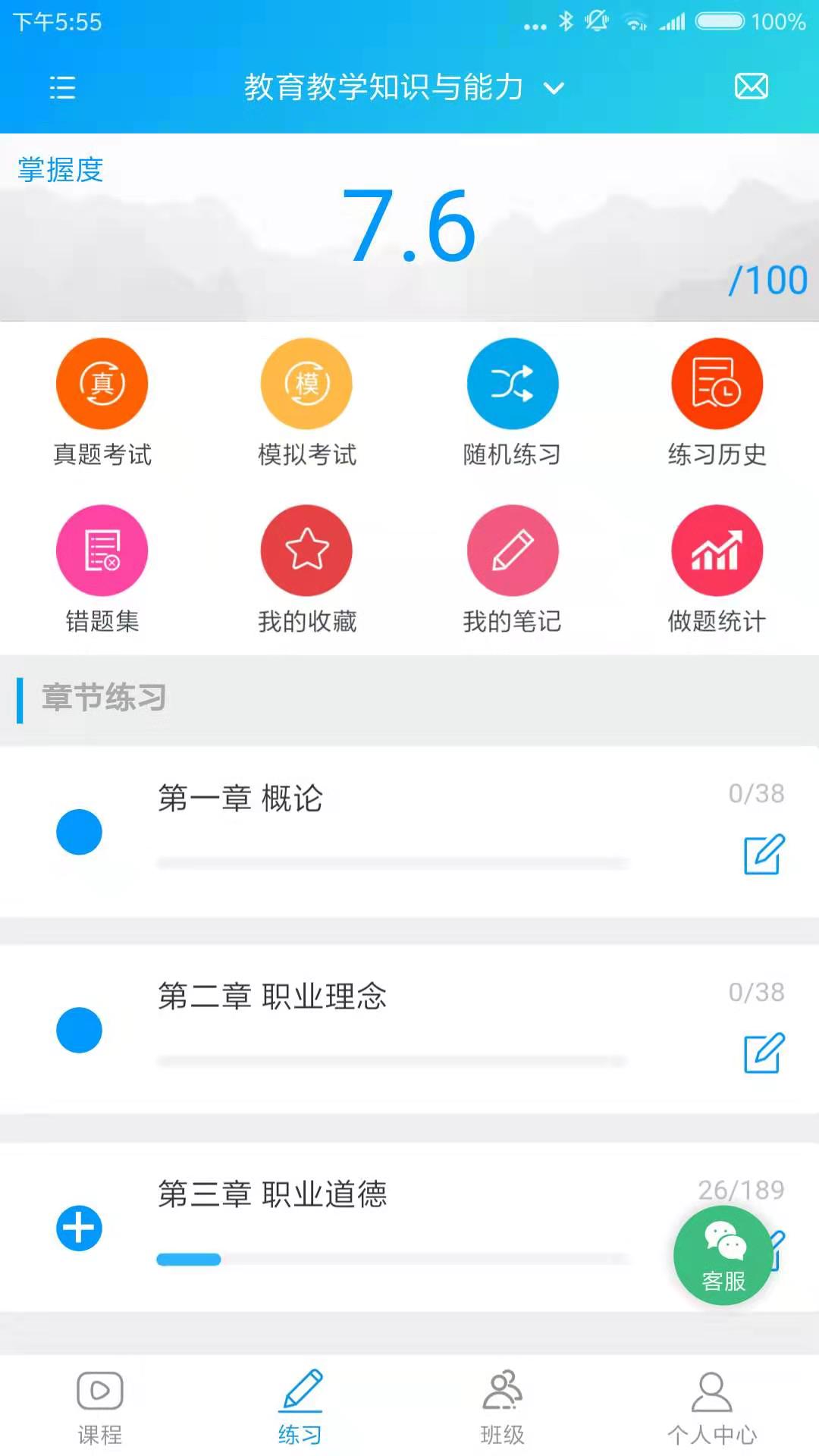
Task: Tap the 客服 customer service button
Action: [723, 1255]
